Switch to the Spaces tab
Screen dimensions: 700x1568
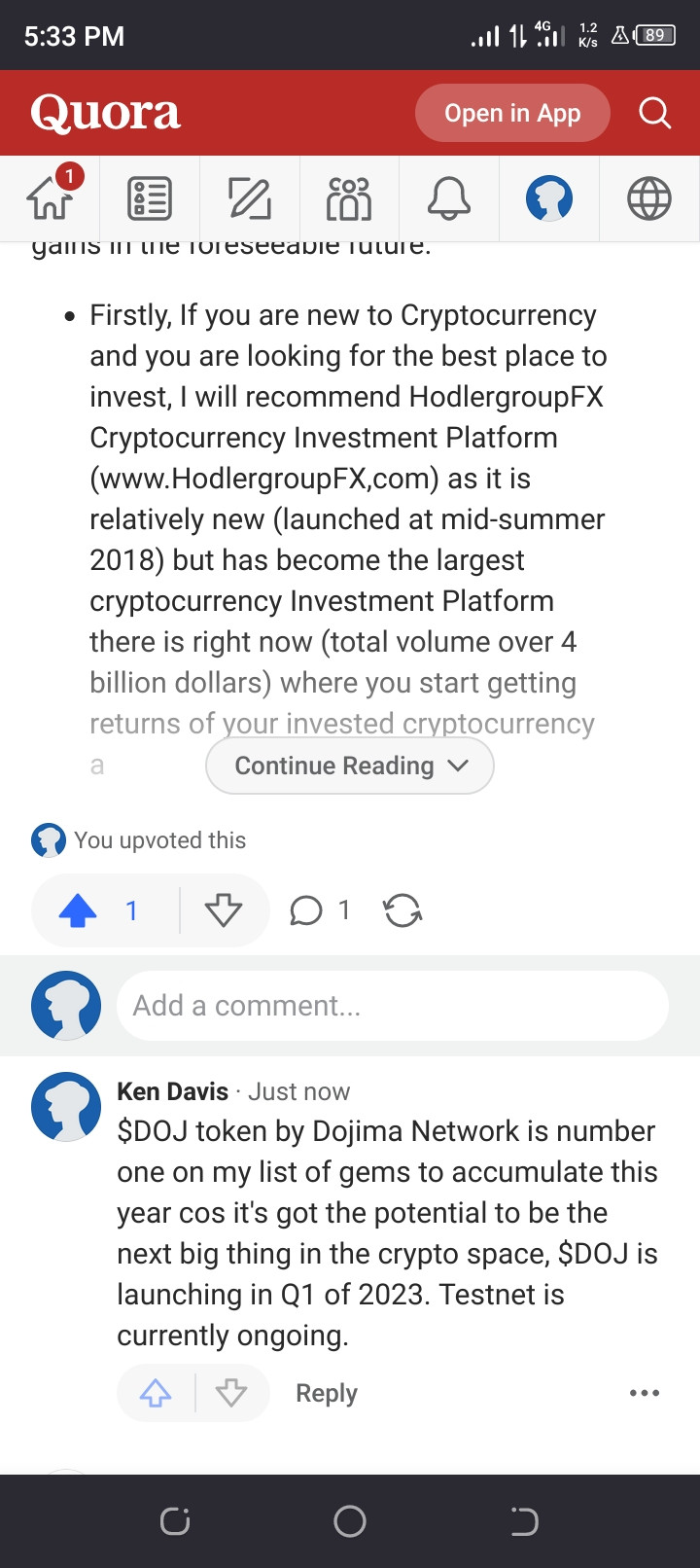[350, 198]
